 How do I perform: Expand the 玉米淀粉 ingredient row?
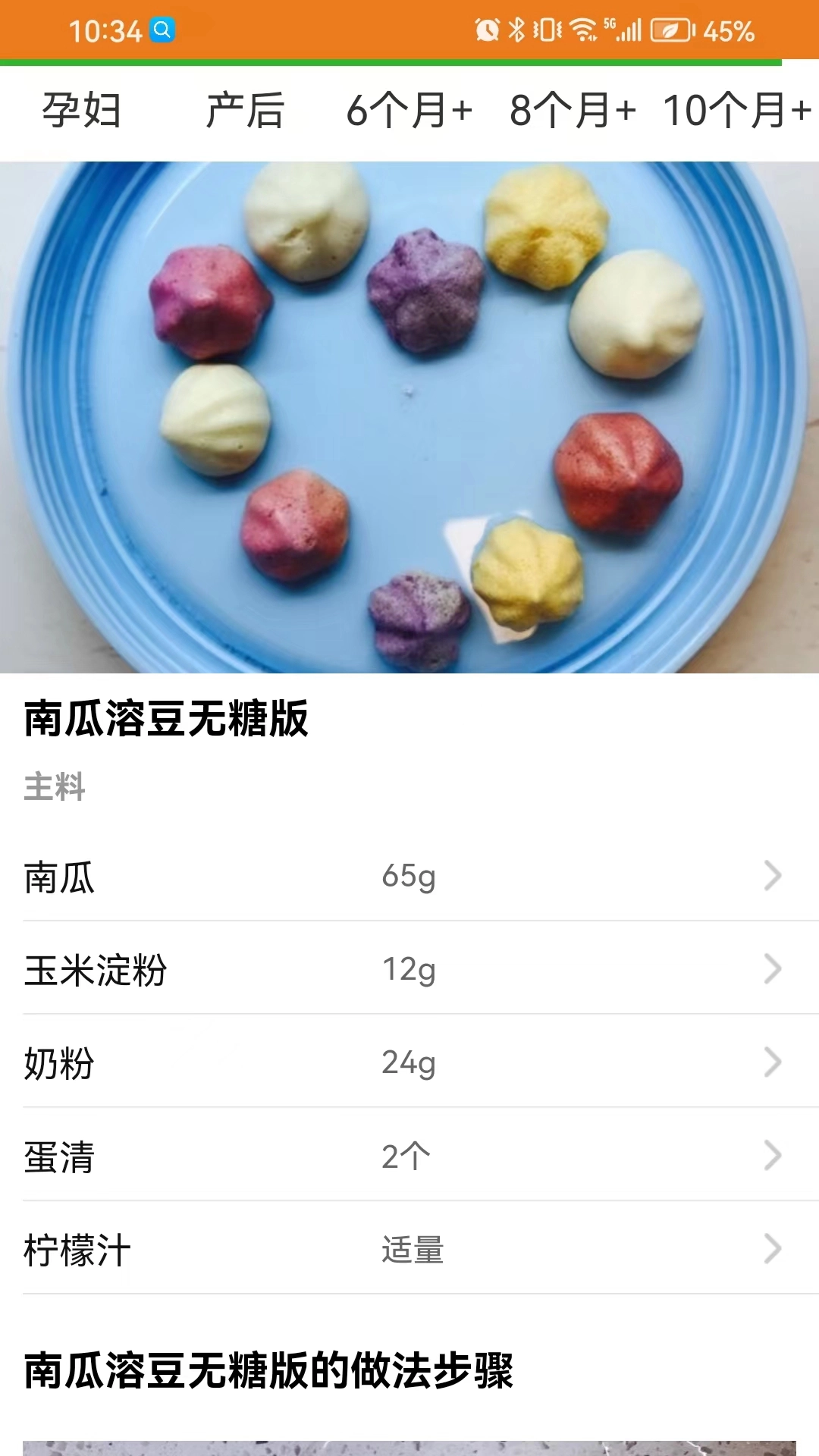pyautogui.click(x=773, y=969)
